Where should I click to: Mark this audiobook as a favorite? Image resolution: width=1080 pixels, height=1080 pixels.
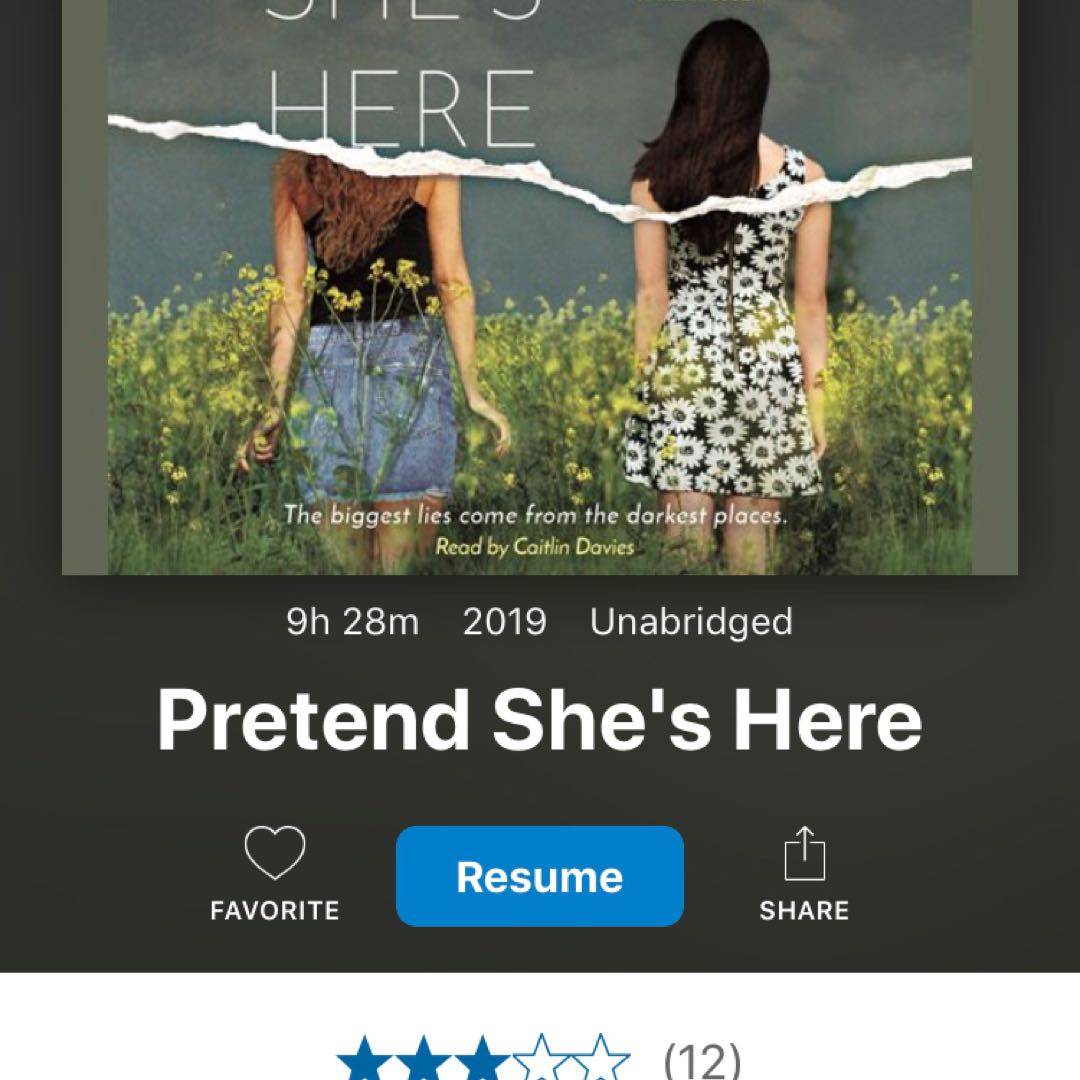pyautogui.click(x=274, y=873)
